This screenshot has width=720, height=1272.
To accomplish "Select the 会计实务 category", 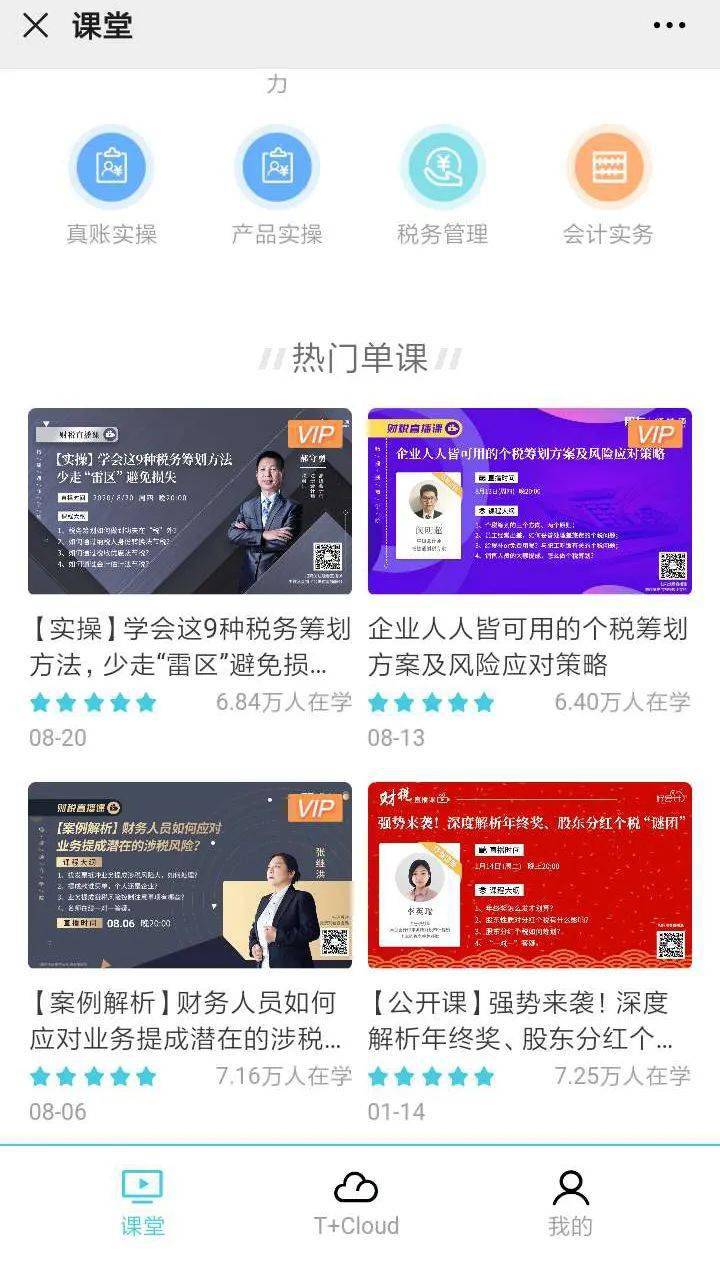I will [608, 166].
